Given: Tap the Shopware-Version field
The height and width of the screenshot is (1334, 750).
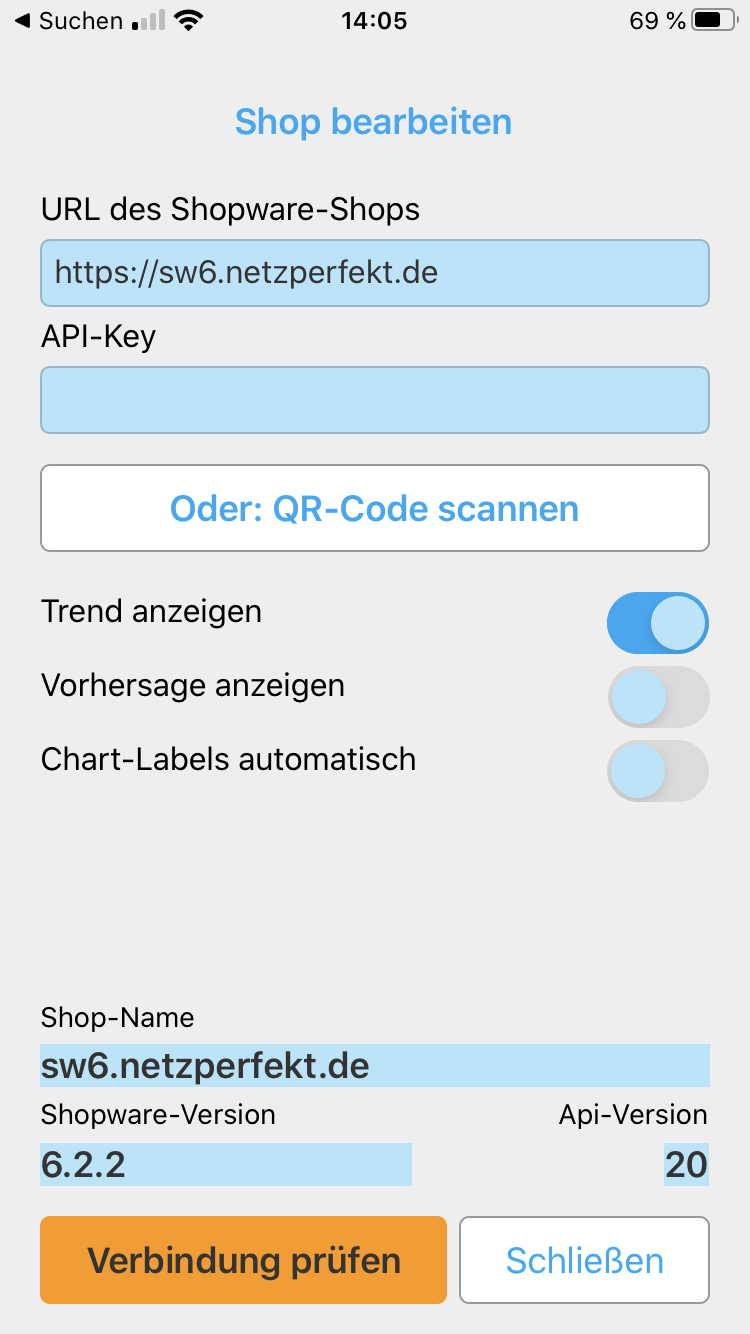Looking at the screenshot, I should pos(226,1164).
